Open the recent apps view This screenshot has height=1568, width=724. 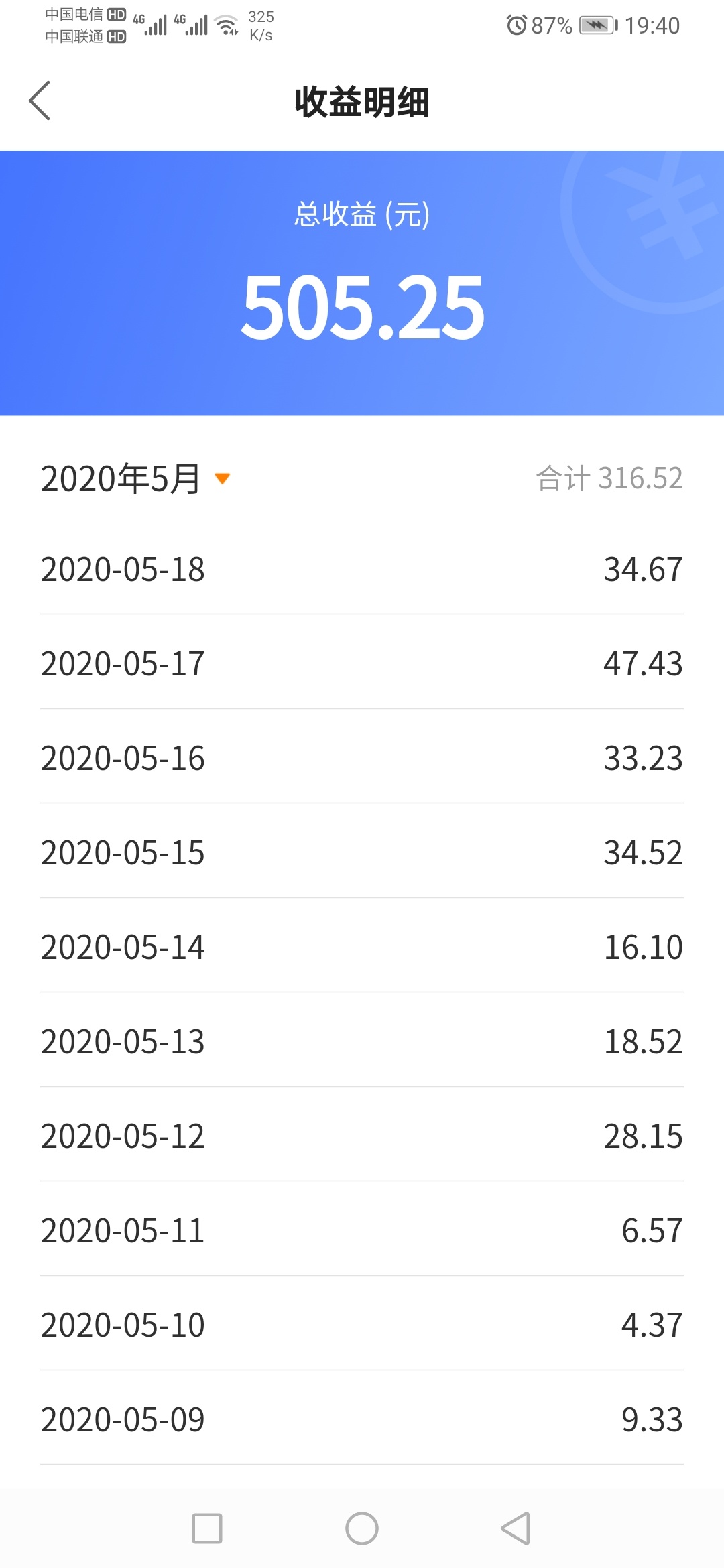point(207,1528)
